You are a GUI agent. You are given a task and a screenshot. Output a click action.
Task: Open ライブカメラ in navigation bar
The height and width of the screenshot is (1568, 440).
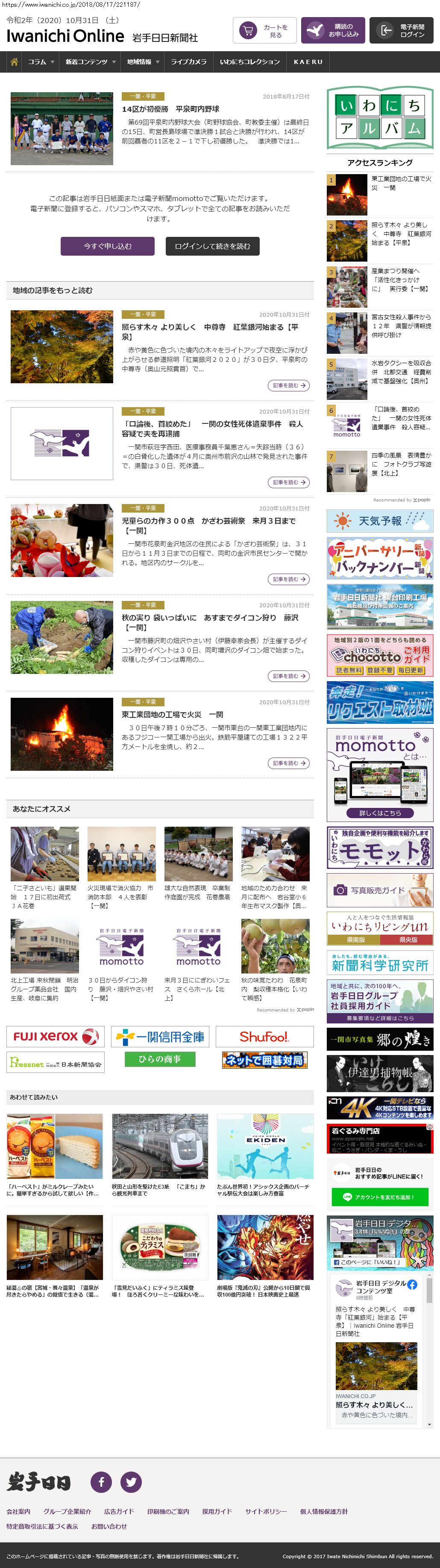pos(188,62)
